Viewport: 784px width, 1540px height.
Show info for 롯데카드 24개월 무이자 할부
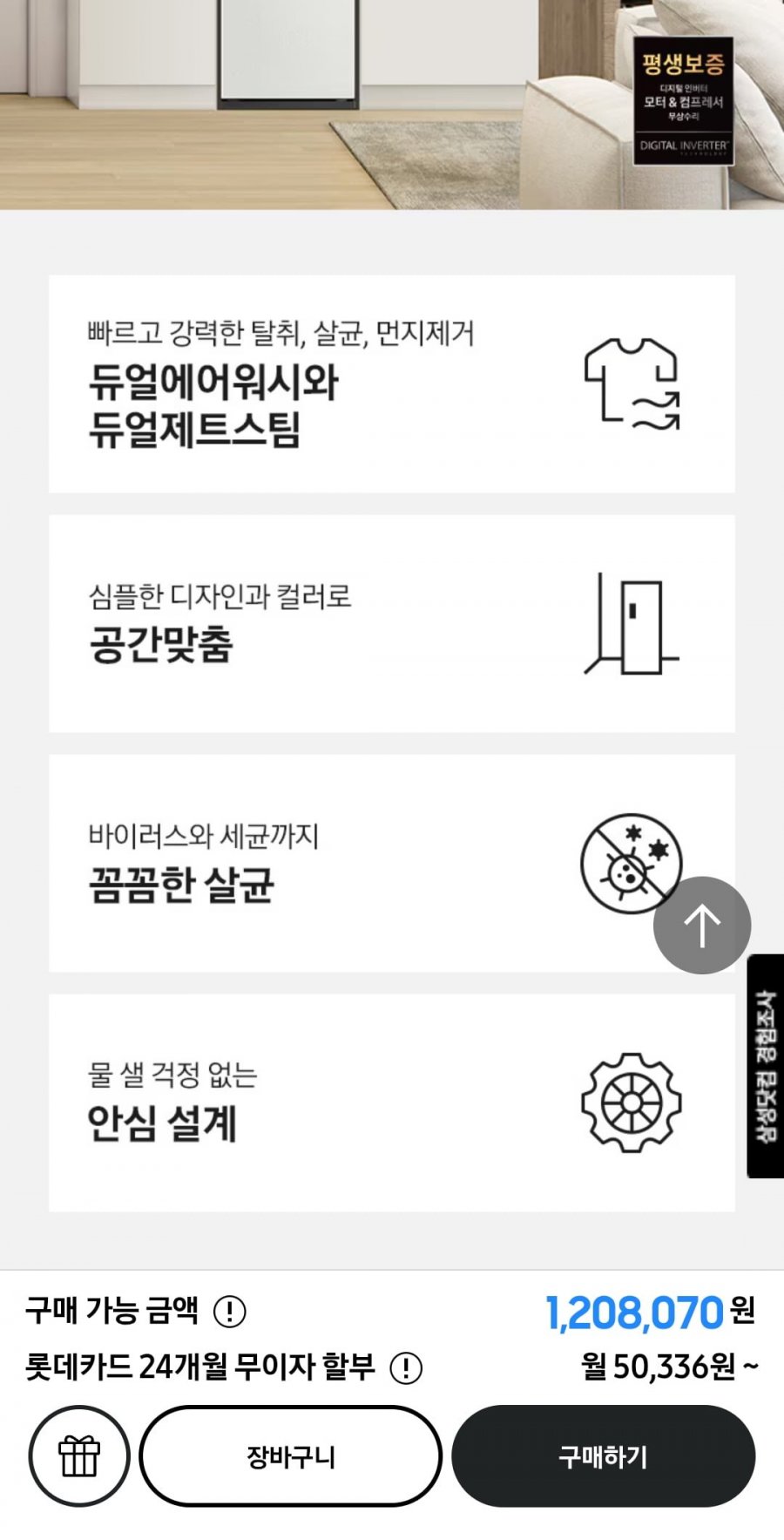click(406, 1367)
